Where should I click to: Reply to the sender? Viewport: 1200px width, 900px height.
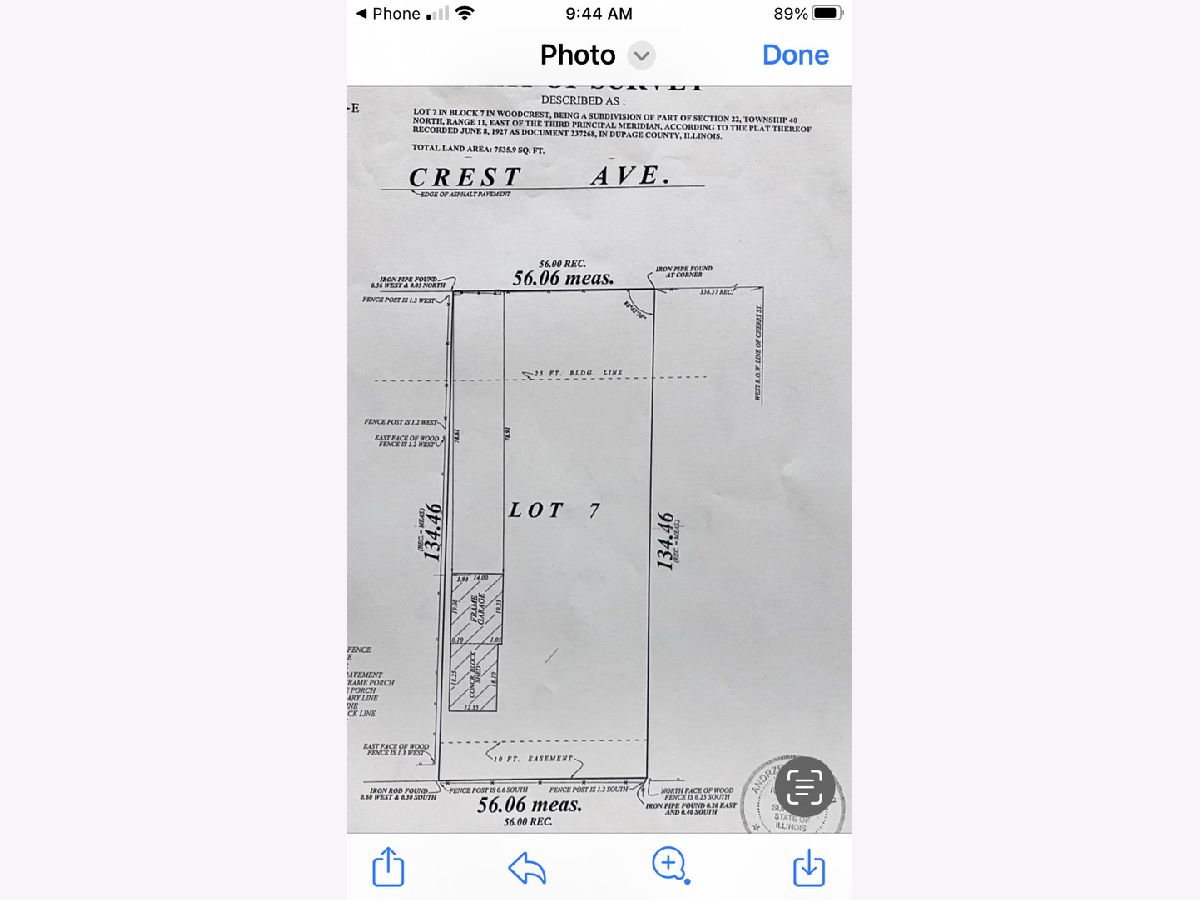click(527, 867)
